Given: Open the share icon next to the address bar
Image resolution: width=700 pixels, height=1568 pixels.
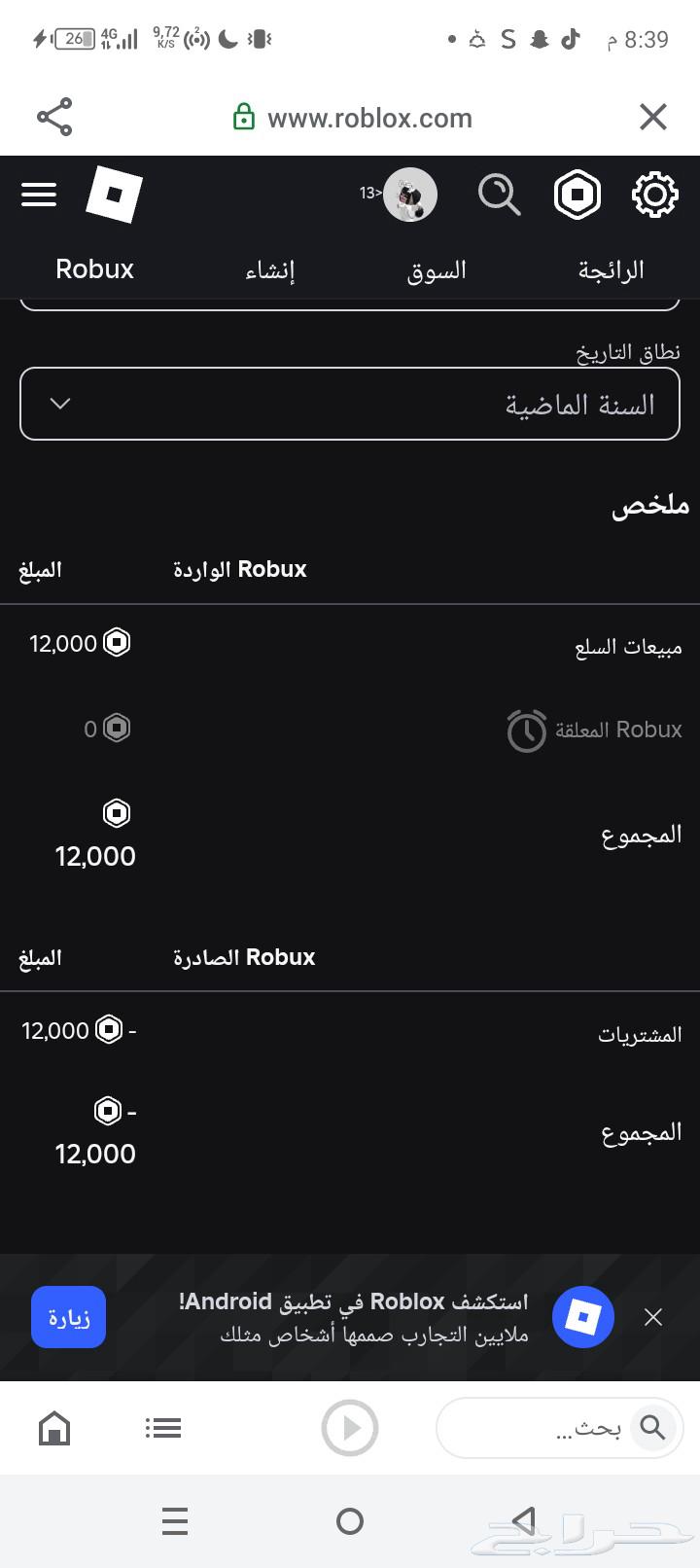Looking at the screenshot, I should (x=53, y=116).
